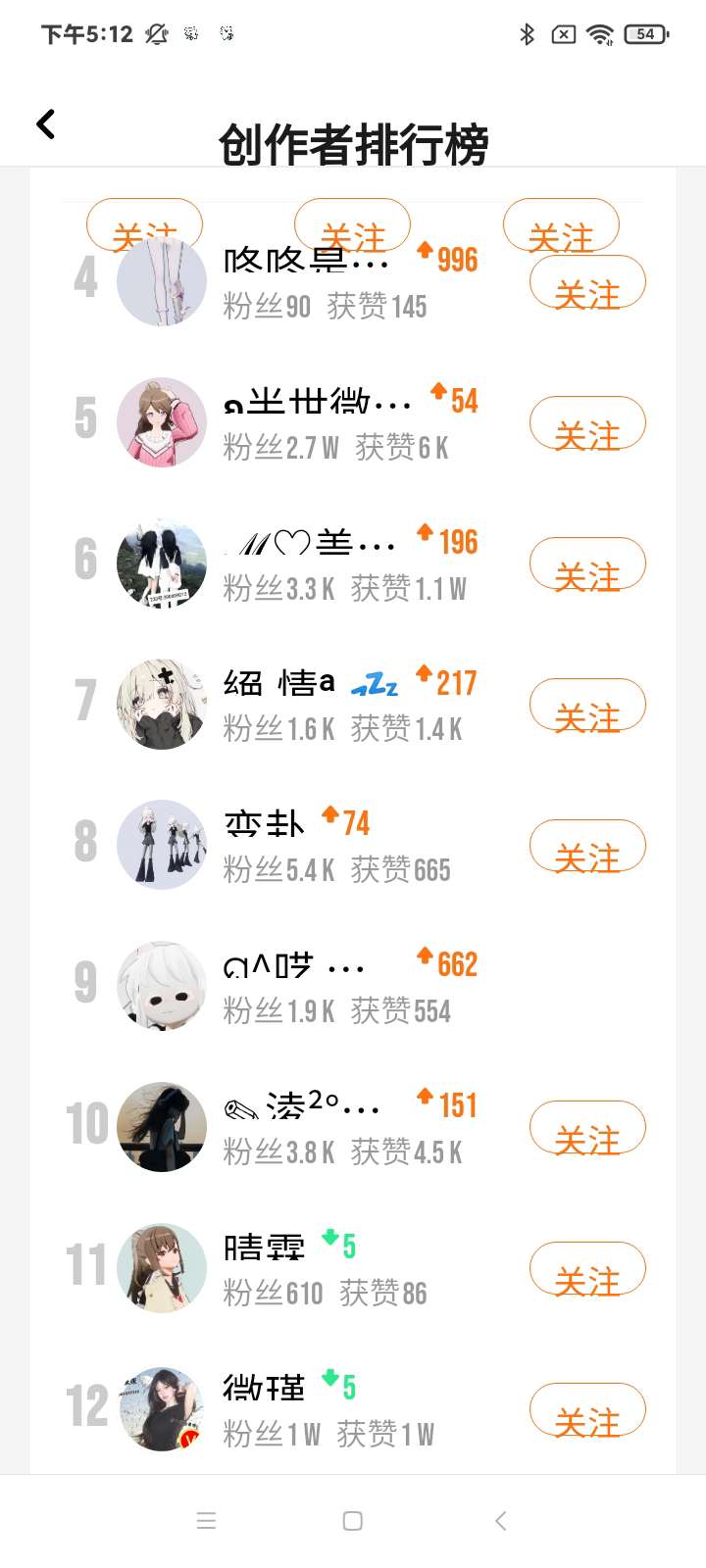Tap the system home button

353,1521
